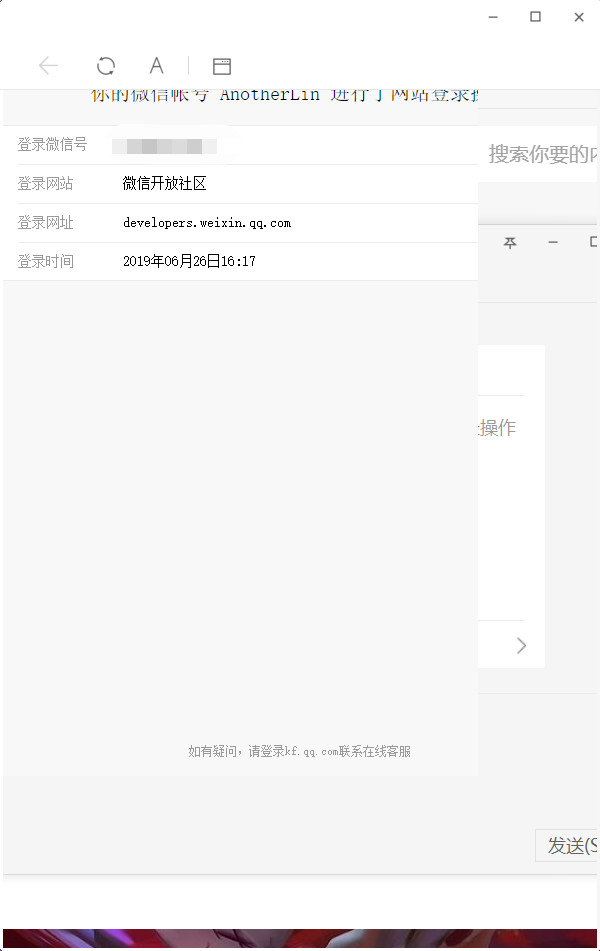Close the window with the X
The image size is (600, 951).
tap(579, 17)
